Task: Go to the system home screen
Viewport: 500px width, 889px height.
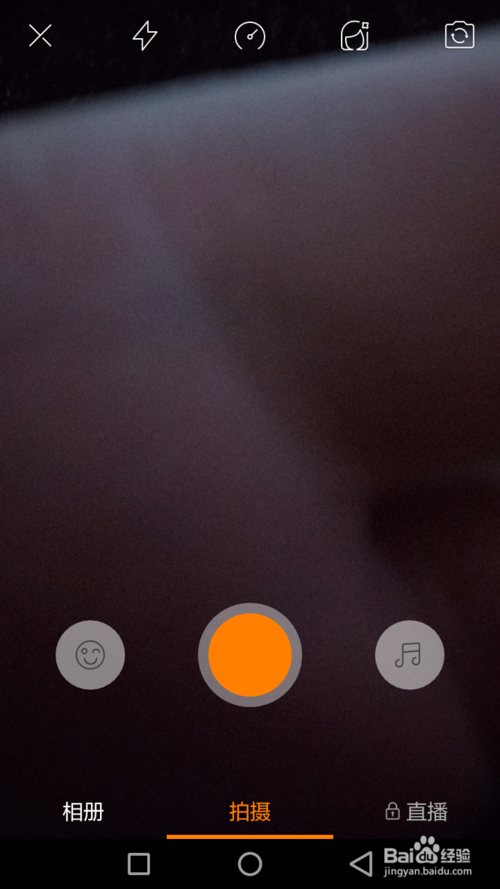Action: (x=250, y=864)
